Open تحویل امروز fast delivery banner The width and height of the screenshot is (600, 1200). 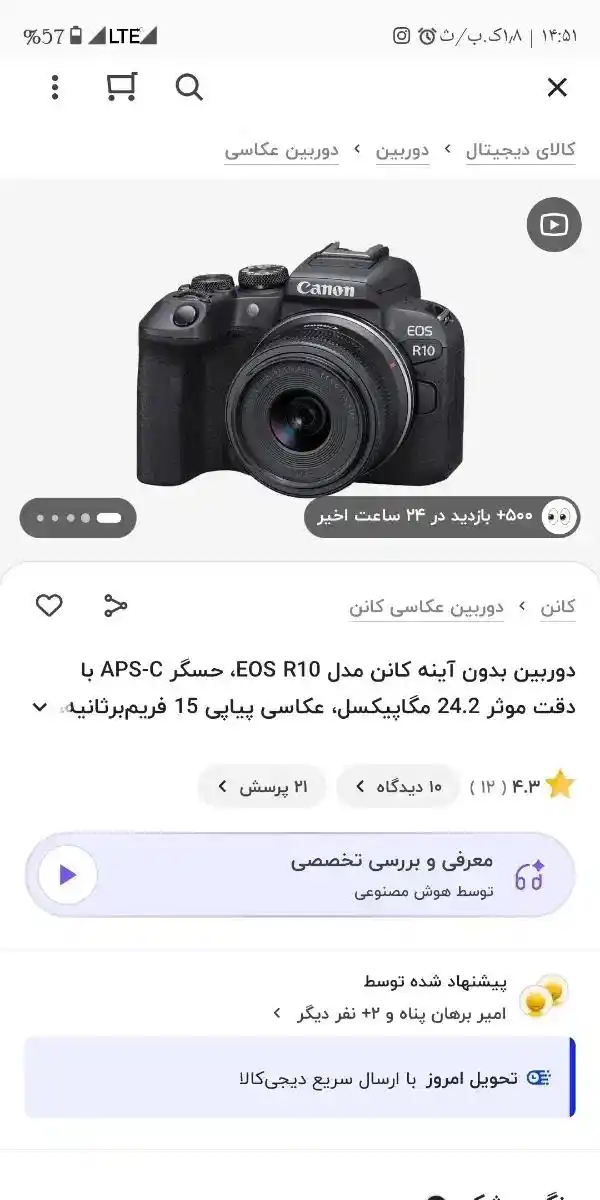coord(300,1077)
